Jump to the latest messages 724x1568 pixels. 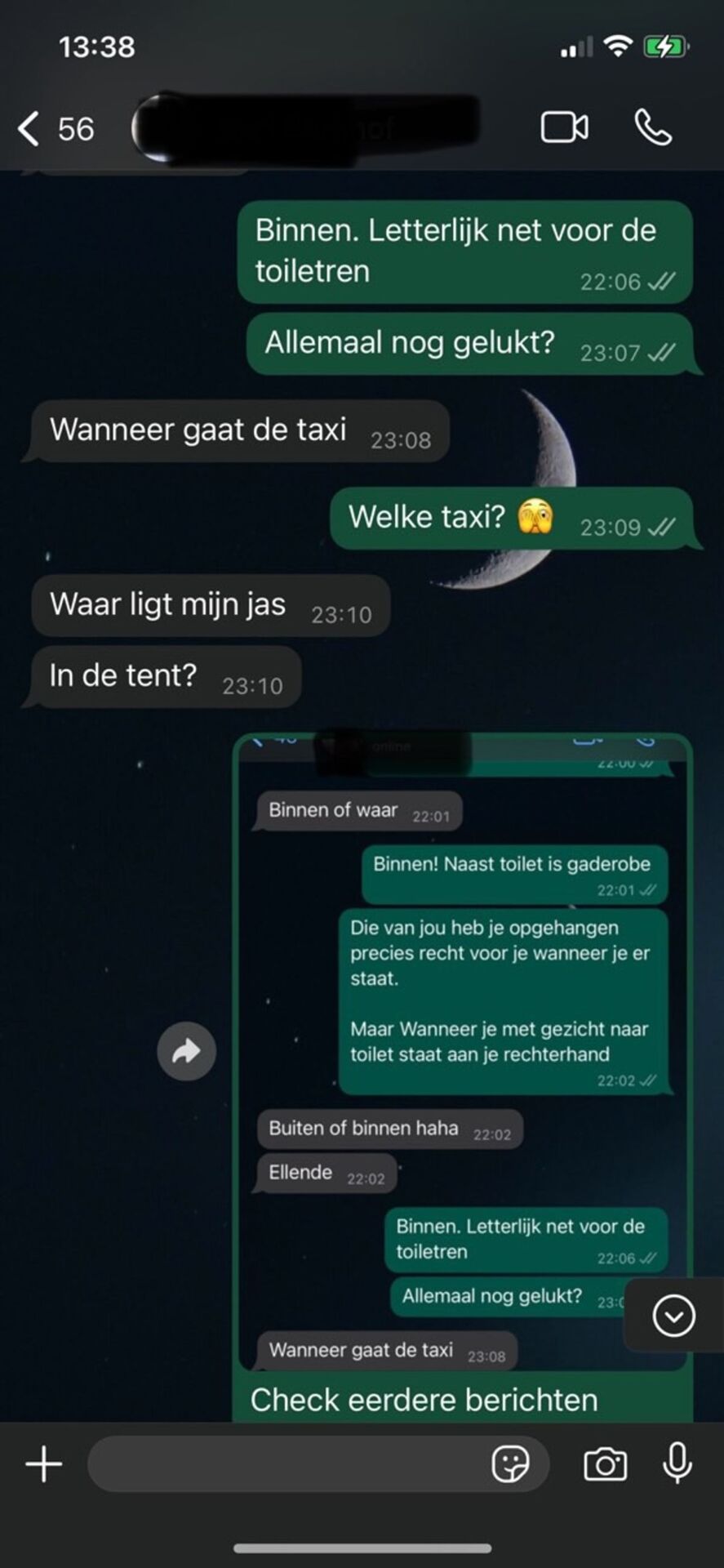point(673,1316)
